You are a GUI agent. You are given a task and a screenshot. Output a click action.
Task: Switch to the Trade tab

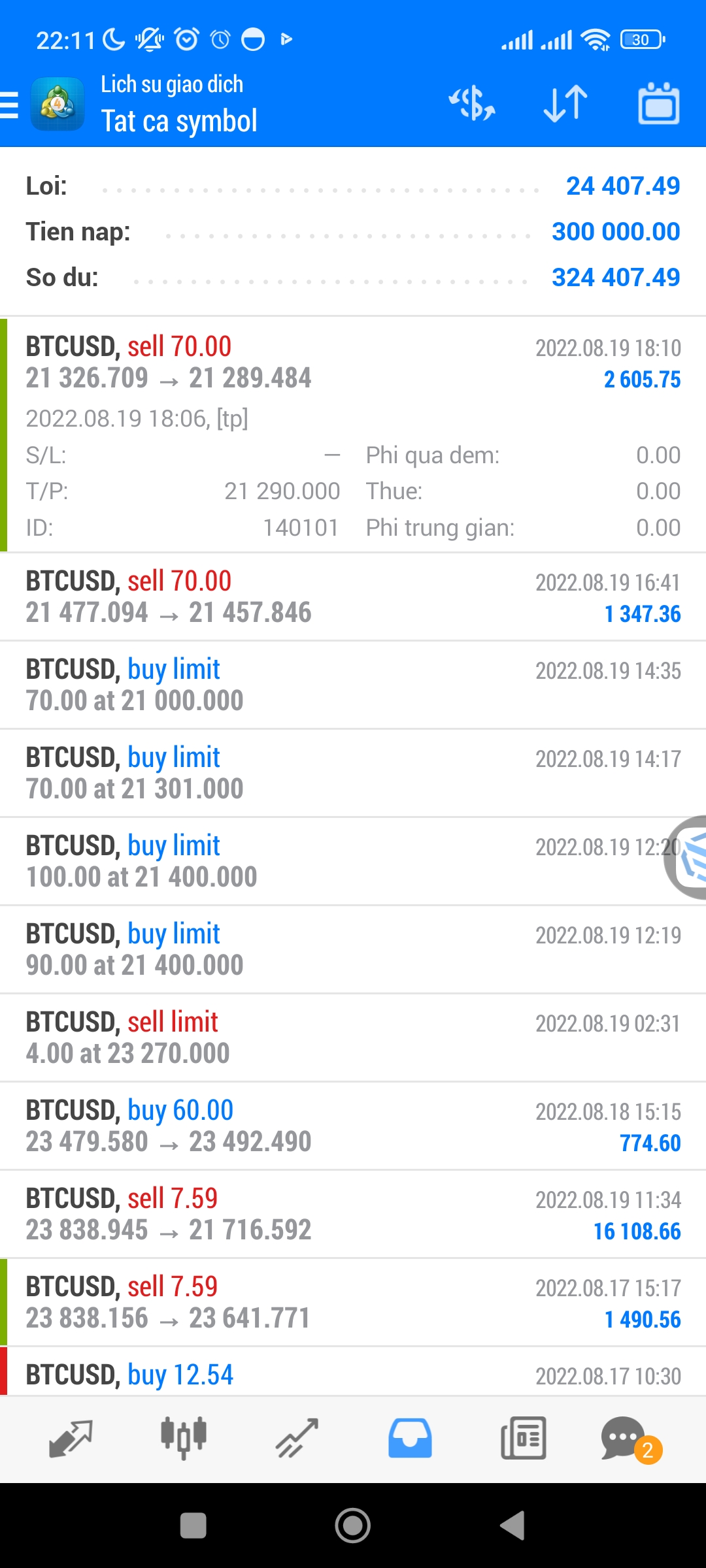297,1439
